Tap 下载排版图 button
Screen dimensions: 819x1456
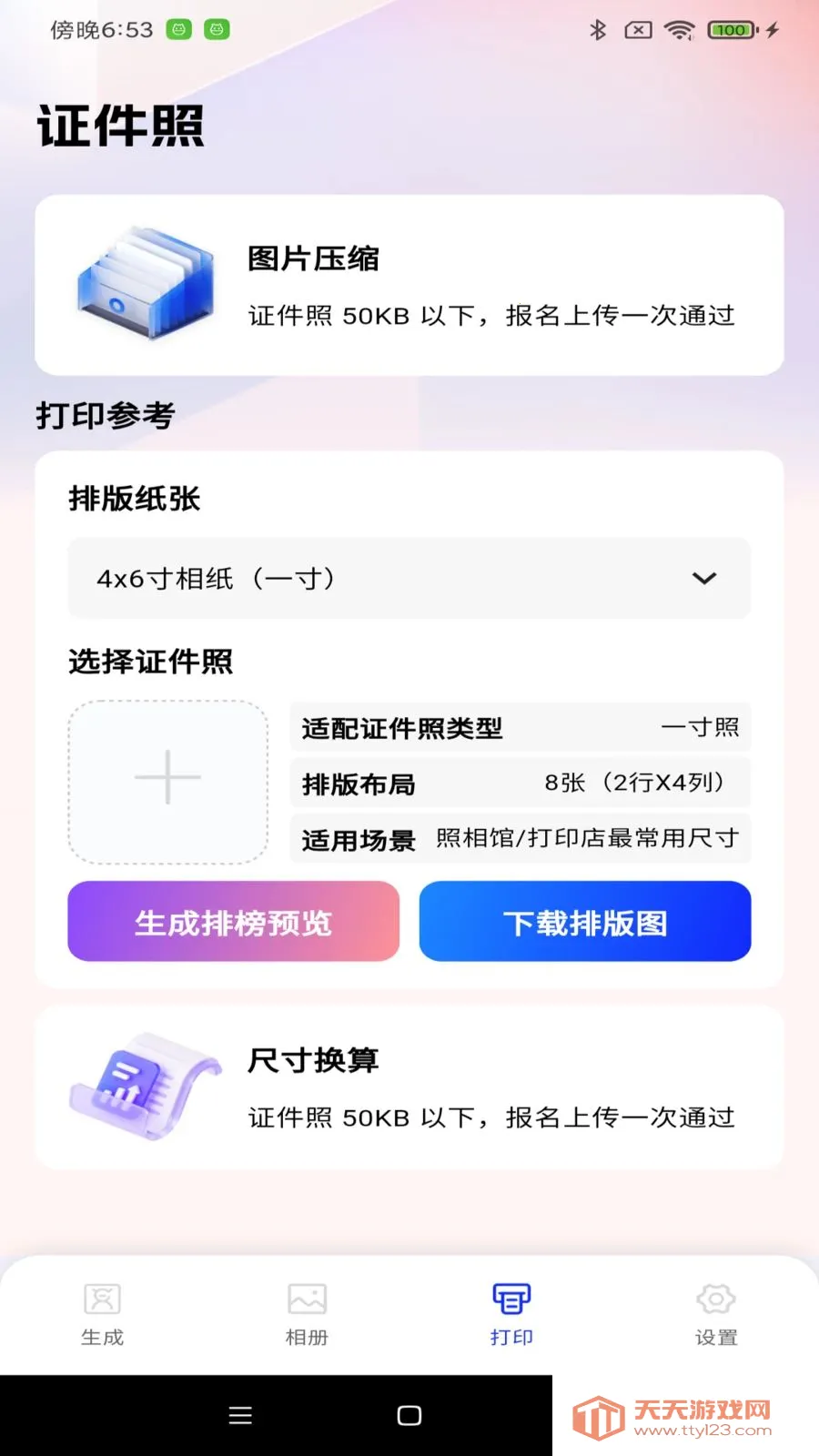coord(585,922)
